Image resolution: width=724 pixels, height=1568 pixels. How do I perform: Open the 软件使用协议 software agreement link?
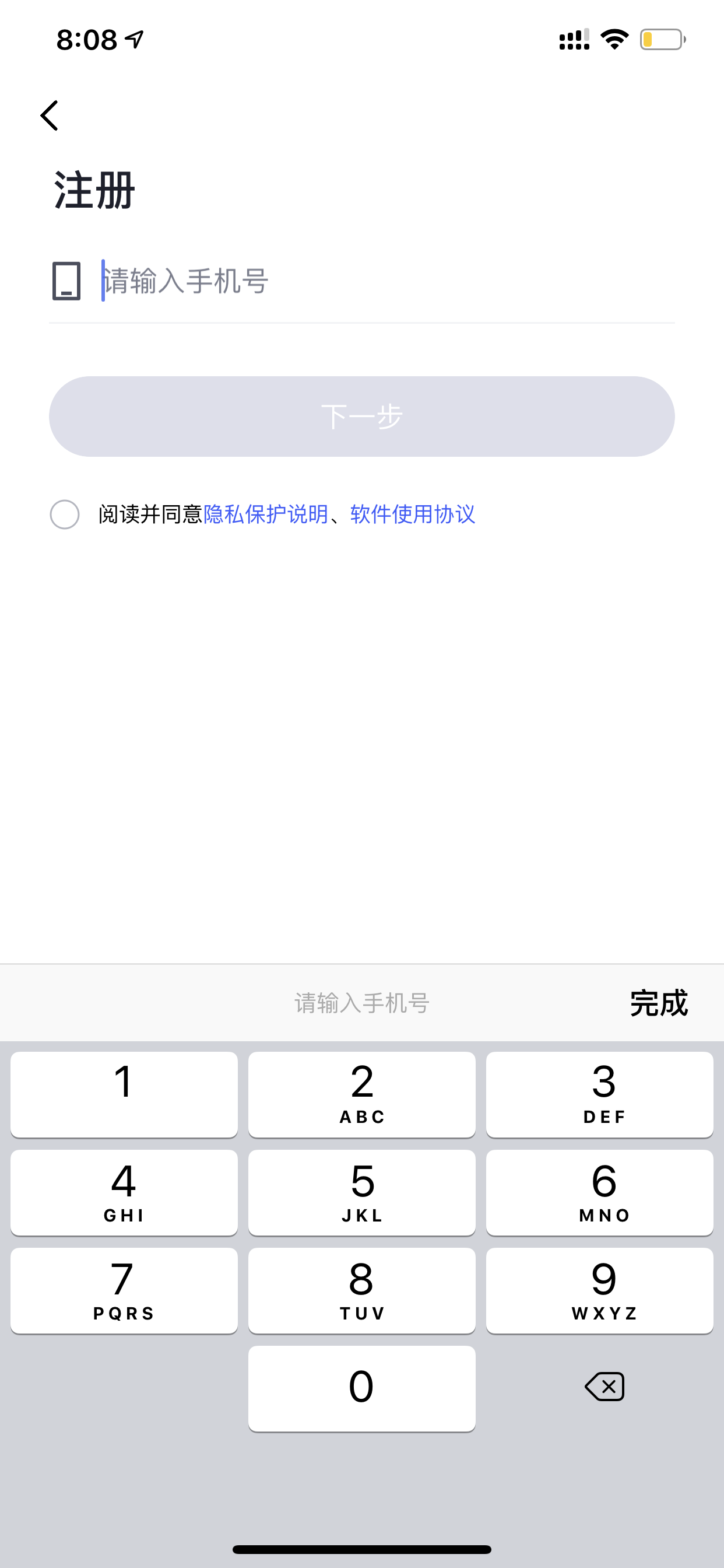(413, 514)
